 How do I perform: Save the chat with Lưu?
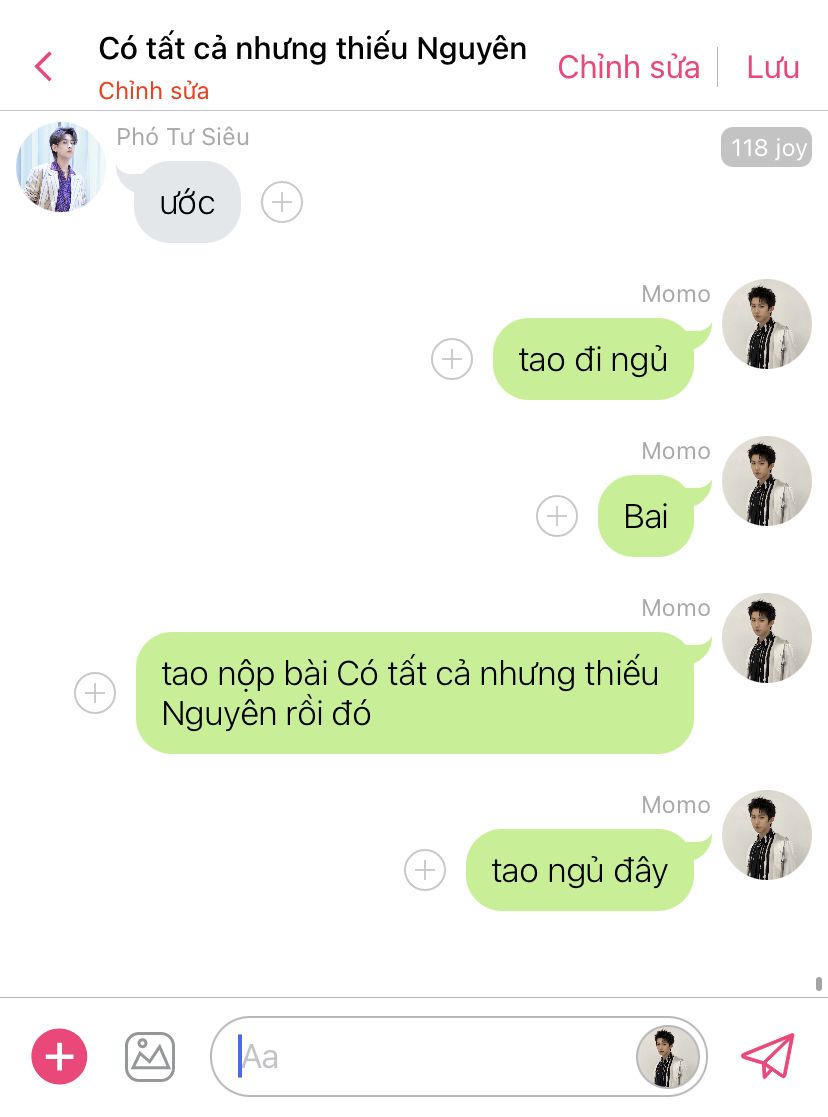773,67
